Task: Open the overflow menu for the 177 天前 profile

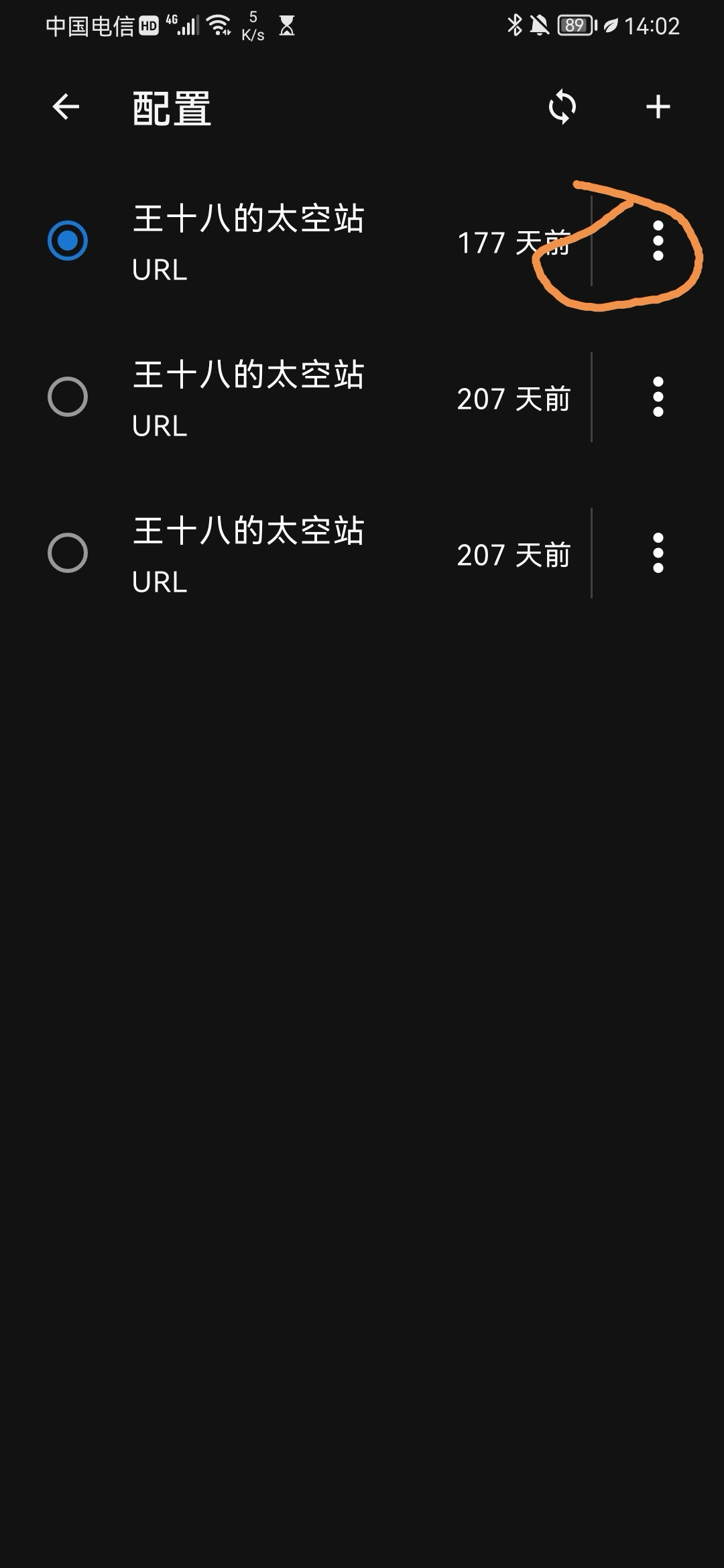Action: (x=658, y=241)
